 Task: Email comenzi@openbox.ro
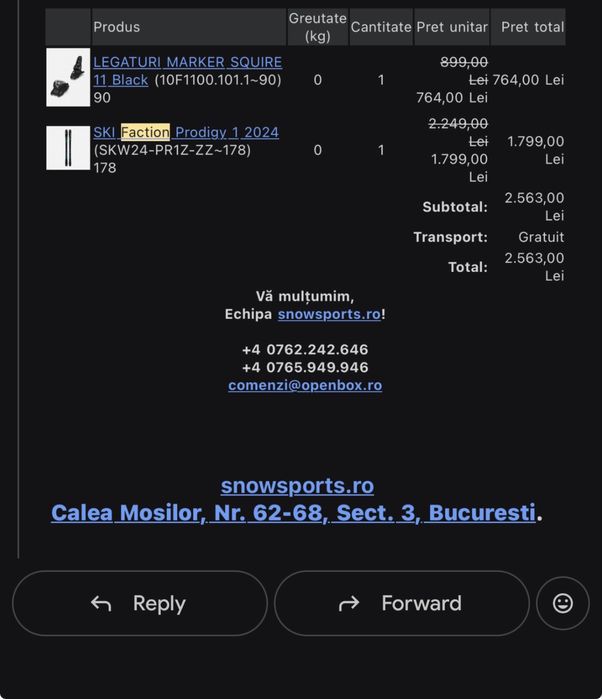pos(305,385)
